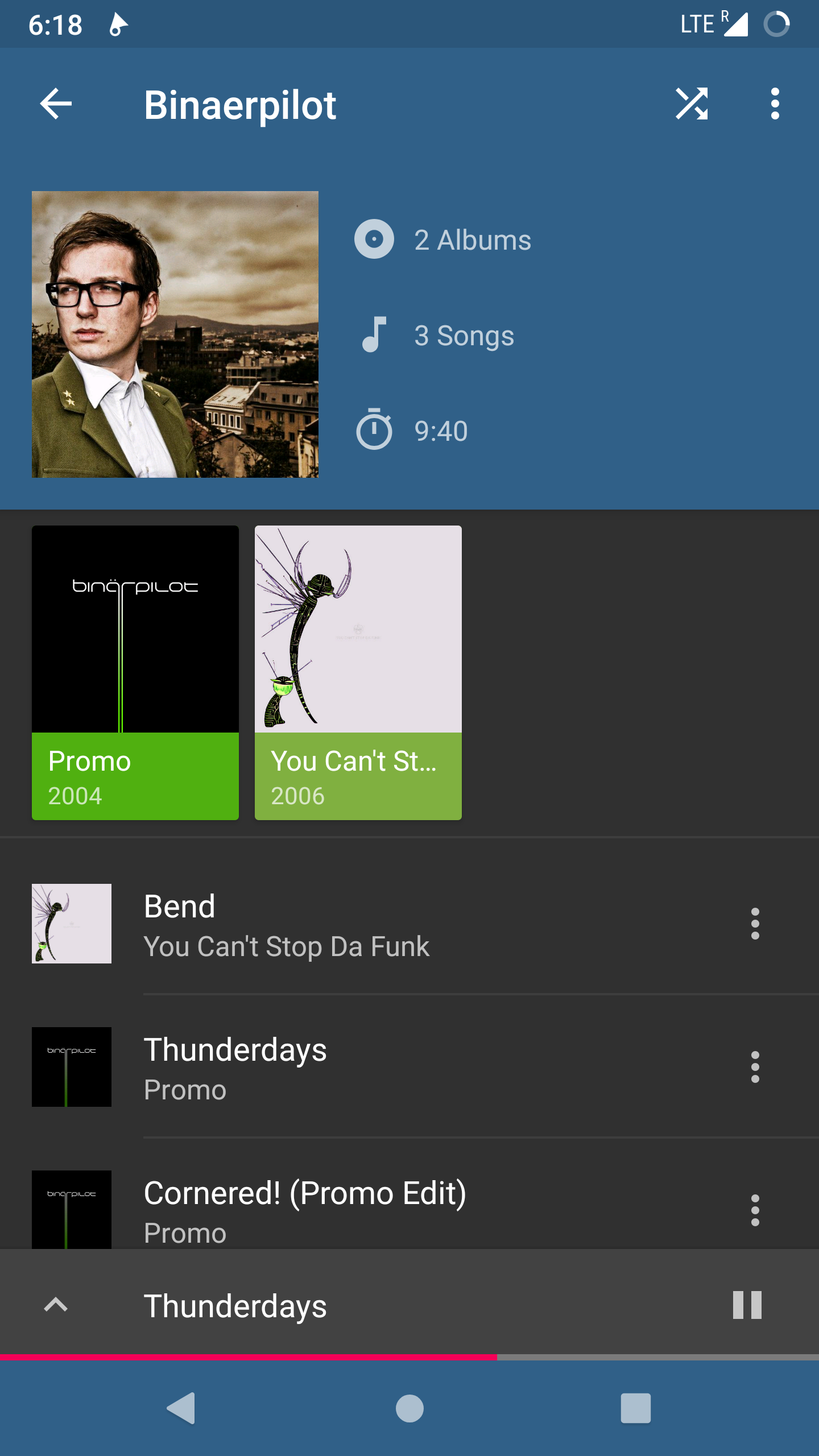Open the recent apps view
Image resolution: width=819 pixels, height=1456 pixels.
click(x=635, y=1409)
